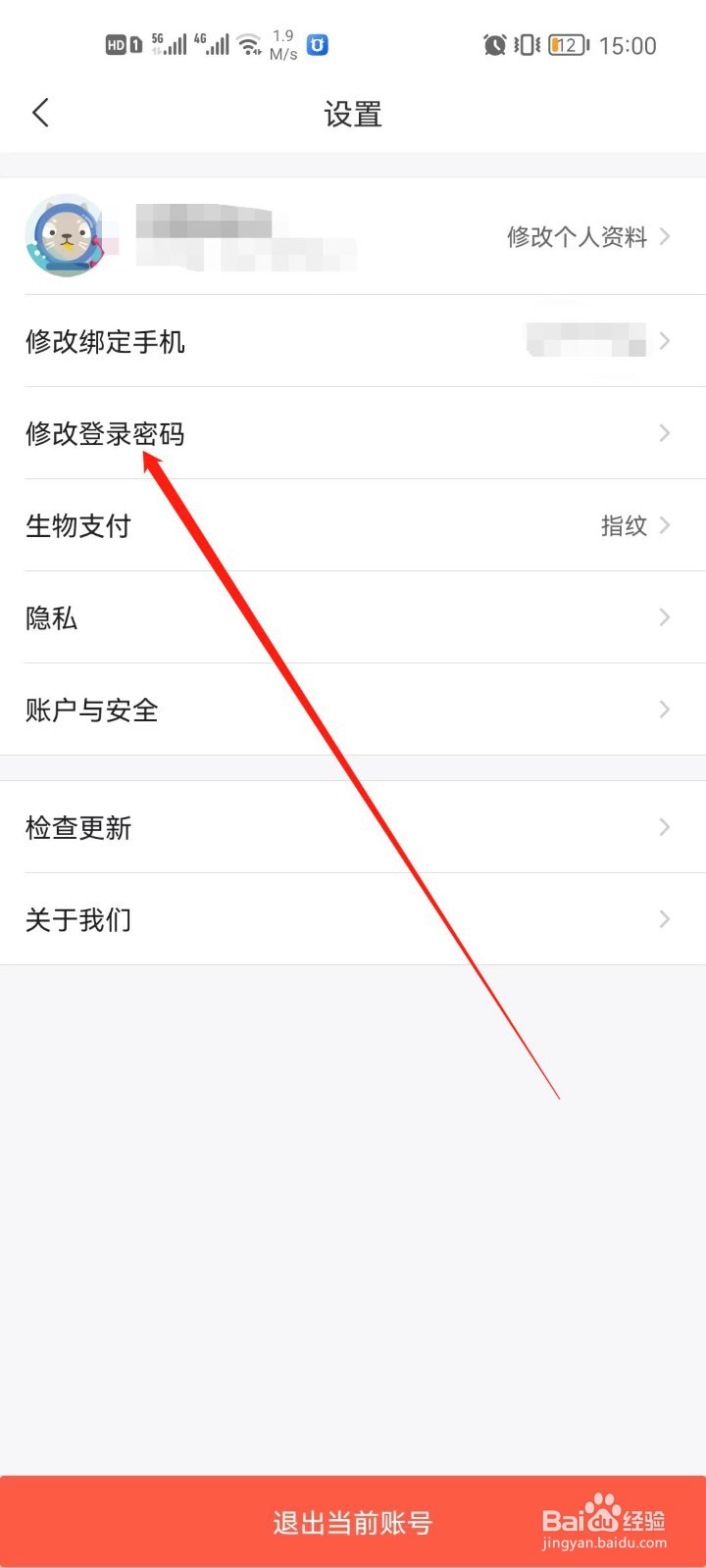Open the 修改绑定手机 menu entry
The image size is (706, 1568).
(104, 341)
